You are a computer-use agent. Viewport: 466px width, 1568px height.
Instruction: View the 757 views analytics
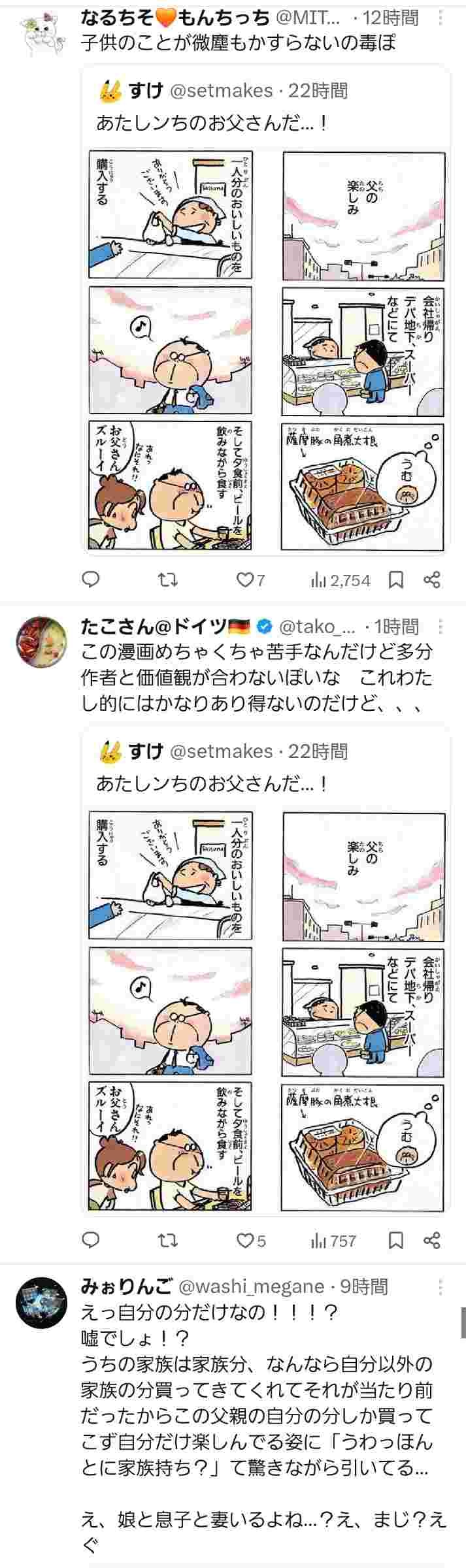(333, 1240)
